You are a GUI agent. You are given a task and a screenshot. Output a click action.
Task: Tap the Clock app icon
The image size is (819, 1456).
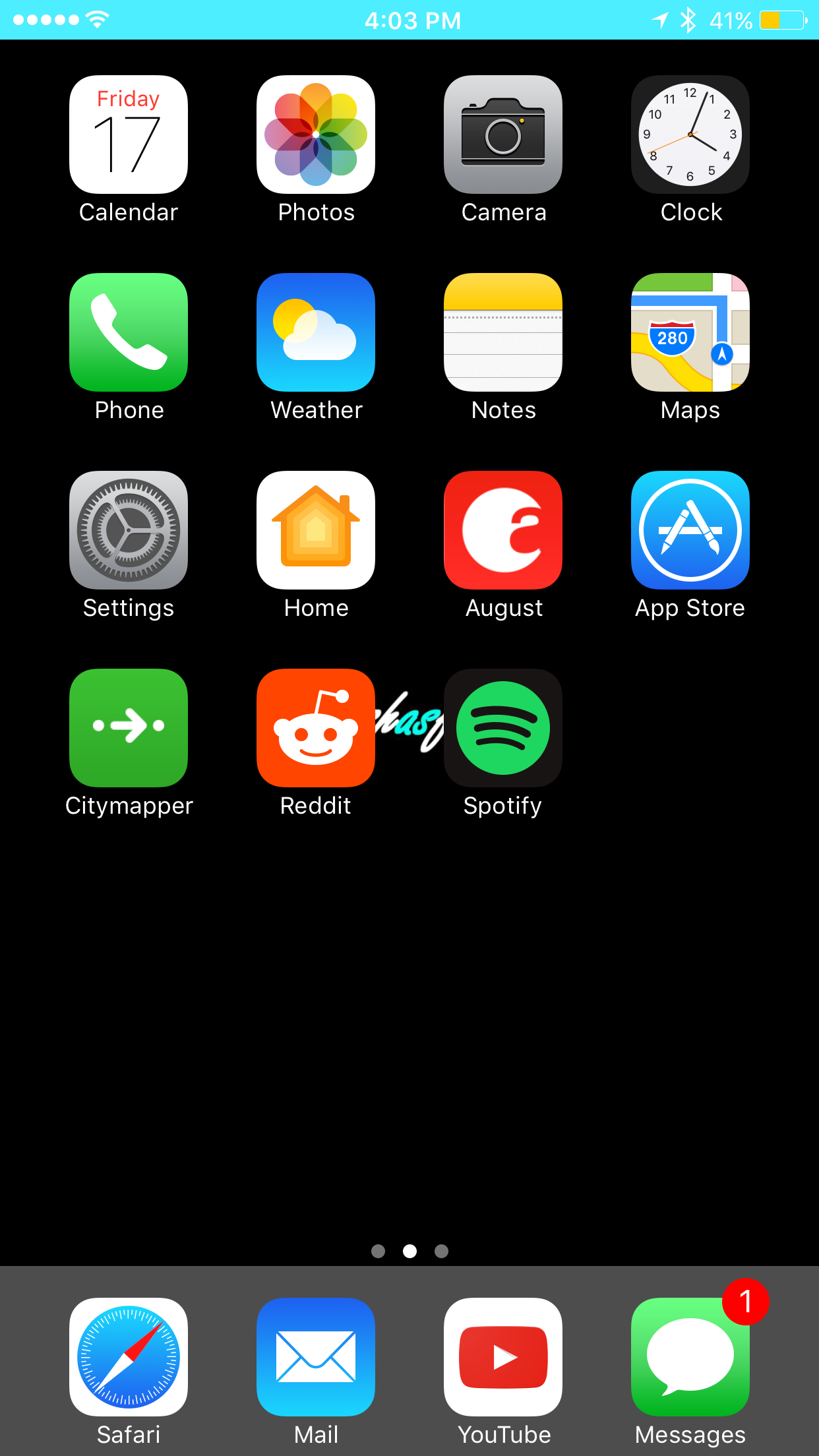690,135
